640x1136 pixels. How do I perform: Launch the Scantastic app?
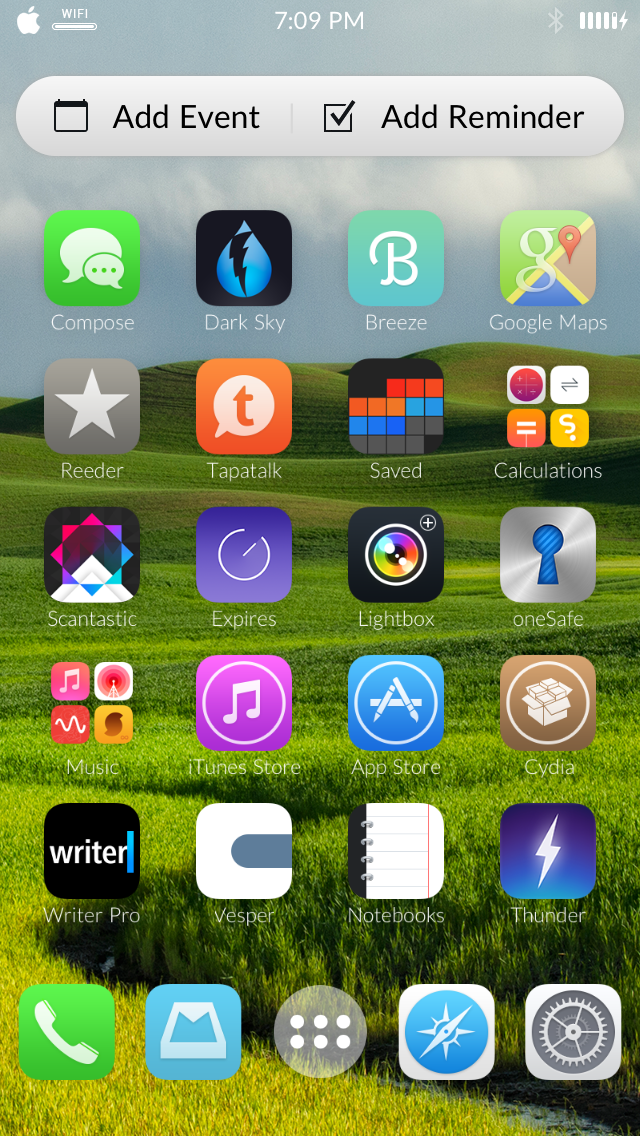tap(92, 554)
